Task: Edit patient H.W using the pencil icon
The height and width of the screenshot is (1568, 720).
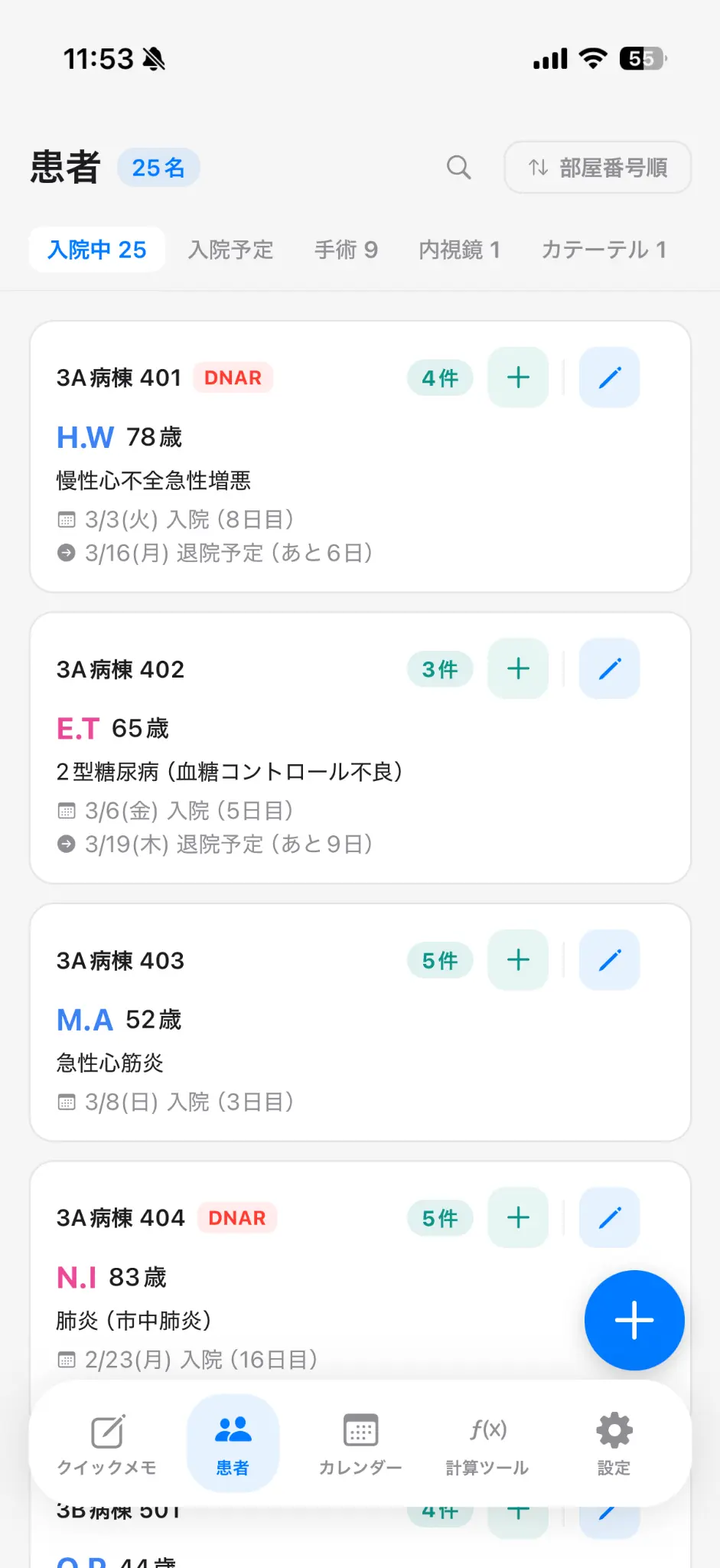Action: (x=609, y=377)
